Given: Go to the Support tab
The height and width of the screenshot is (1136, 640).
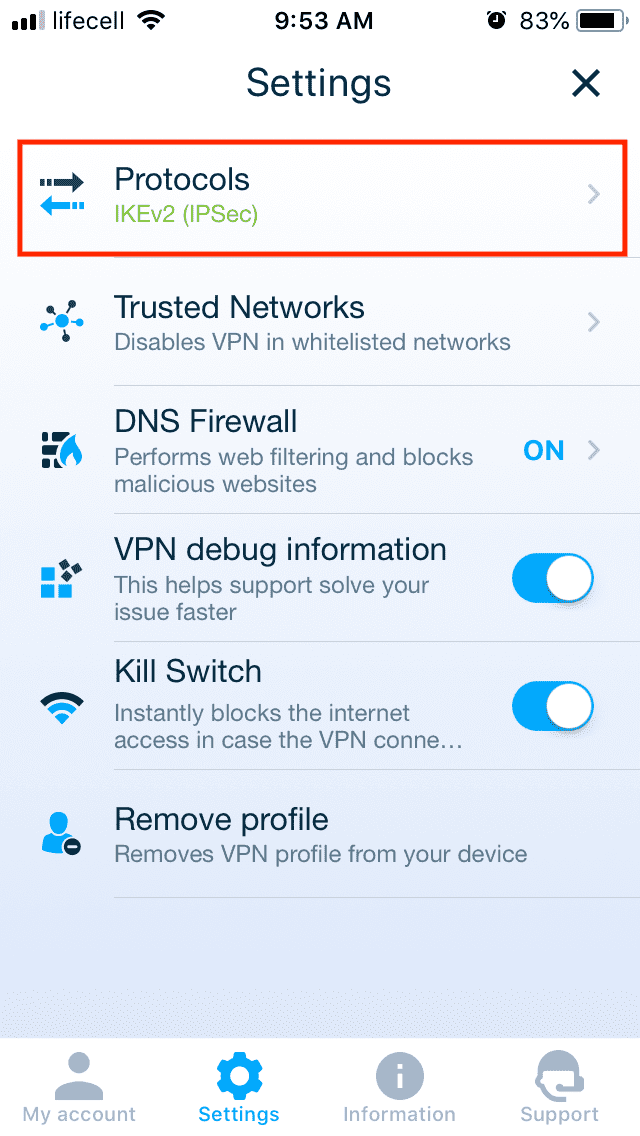Looking at the screenshot, I should (x=559, y=1088).
